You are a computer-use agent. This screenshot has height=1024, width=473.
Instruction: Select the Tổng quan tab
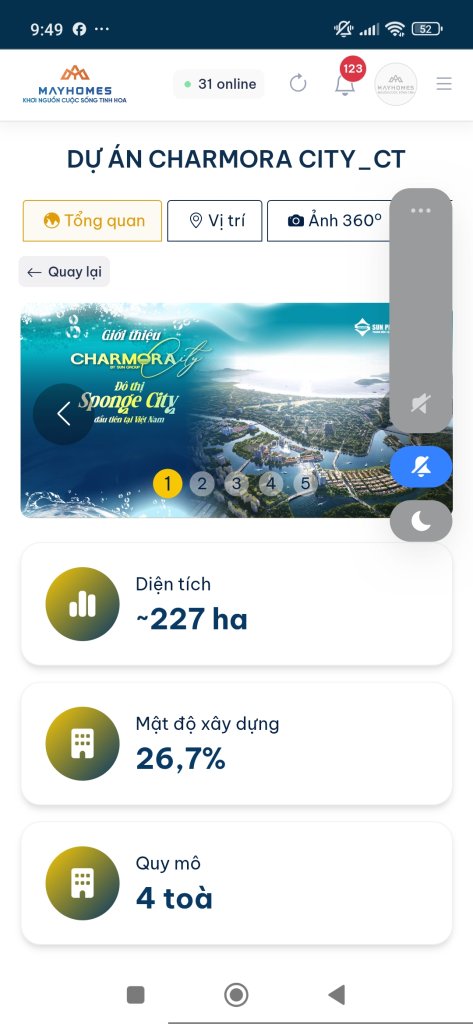click(x=93, y=221)
